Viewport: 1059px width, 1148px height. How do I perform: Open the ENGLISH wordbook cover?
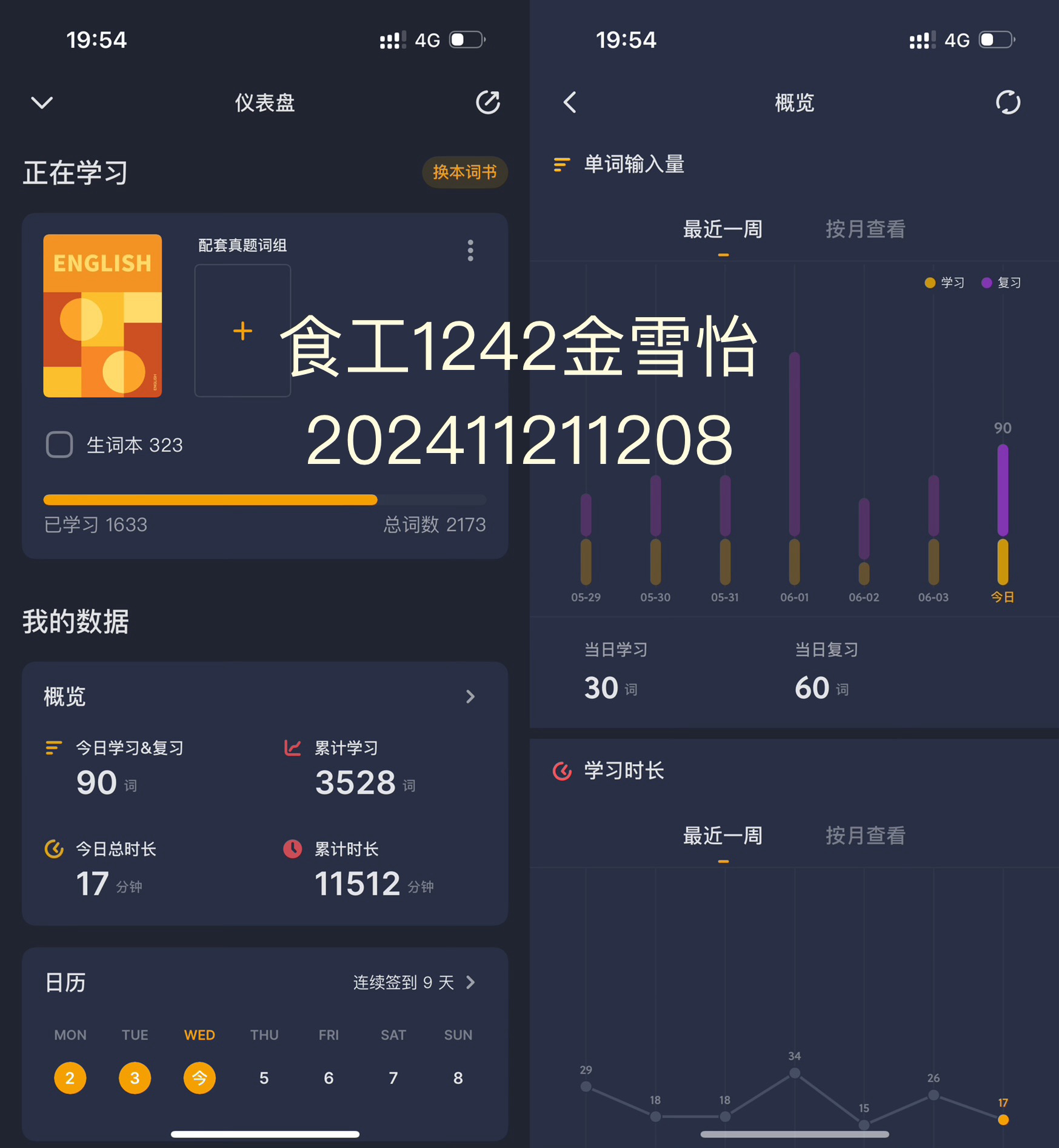[102, 315]
